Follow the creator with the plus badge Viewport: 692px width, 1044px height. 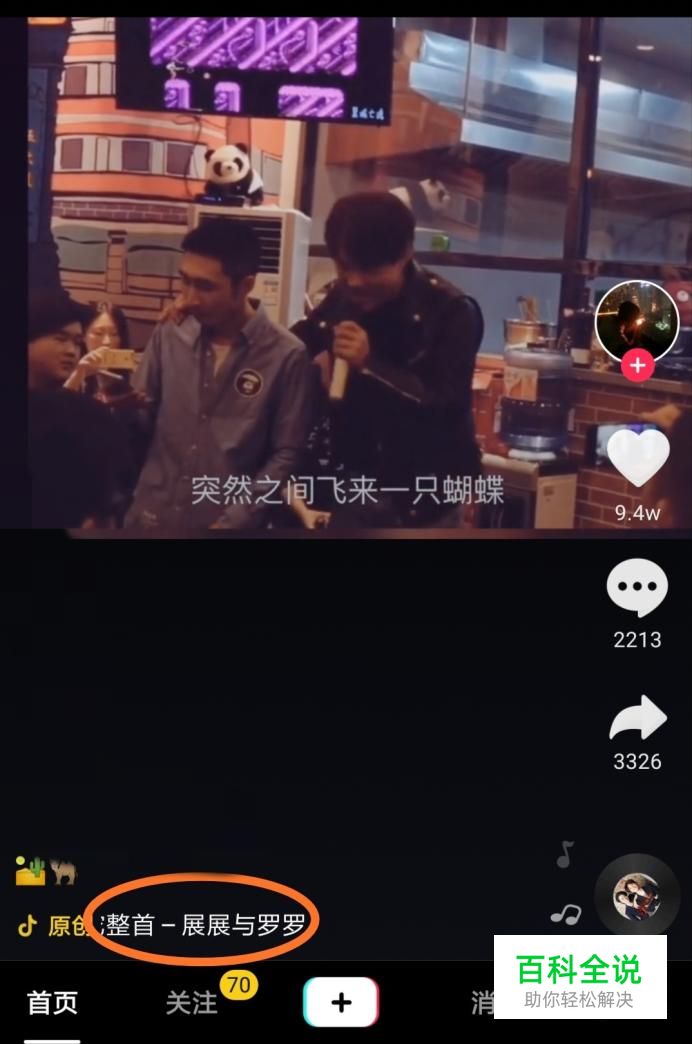click(x=637, y=366)
